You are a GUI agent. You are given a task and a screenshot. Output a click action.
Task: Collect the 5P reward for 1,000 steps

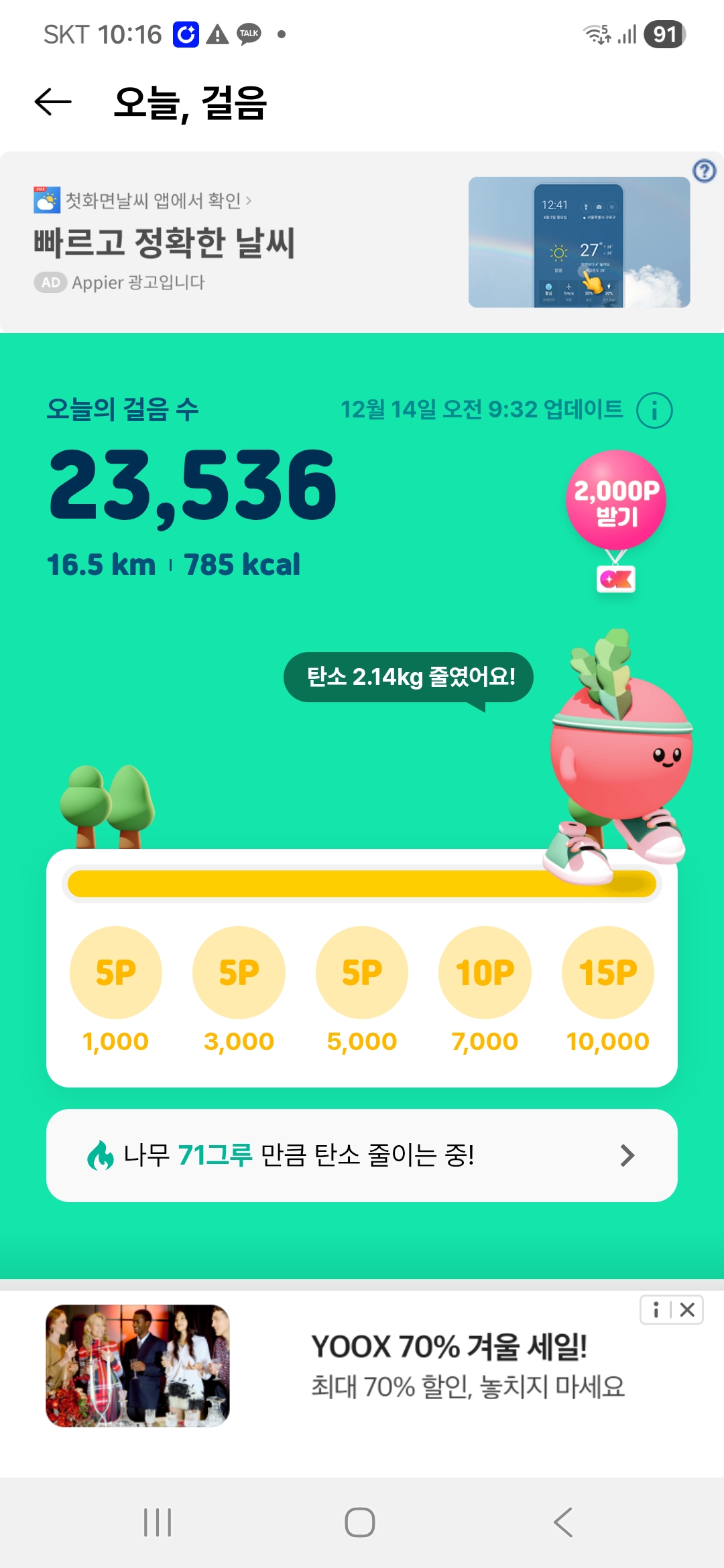pos(116,972)
